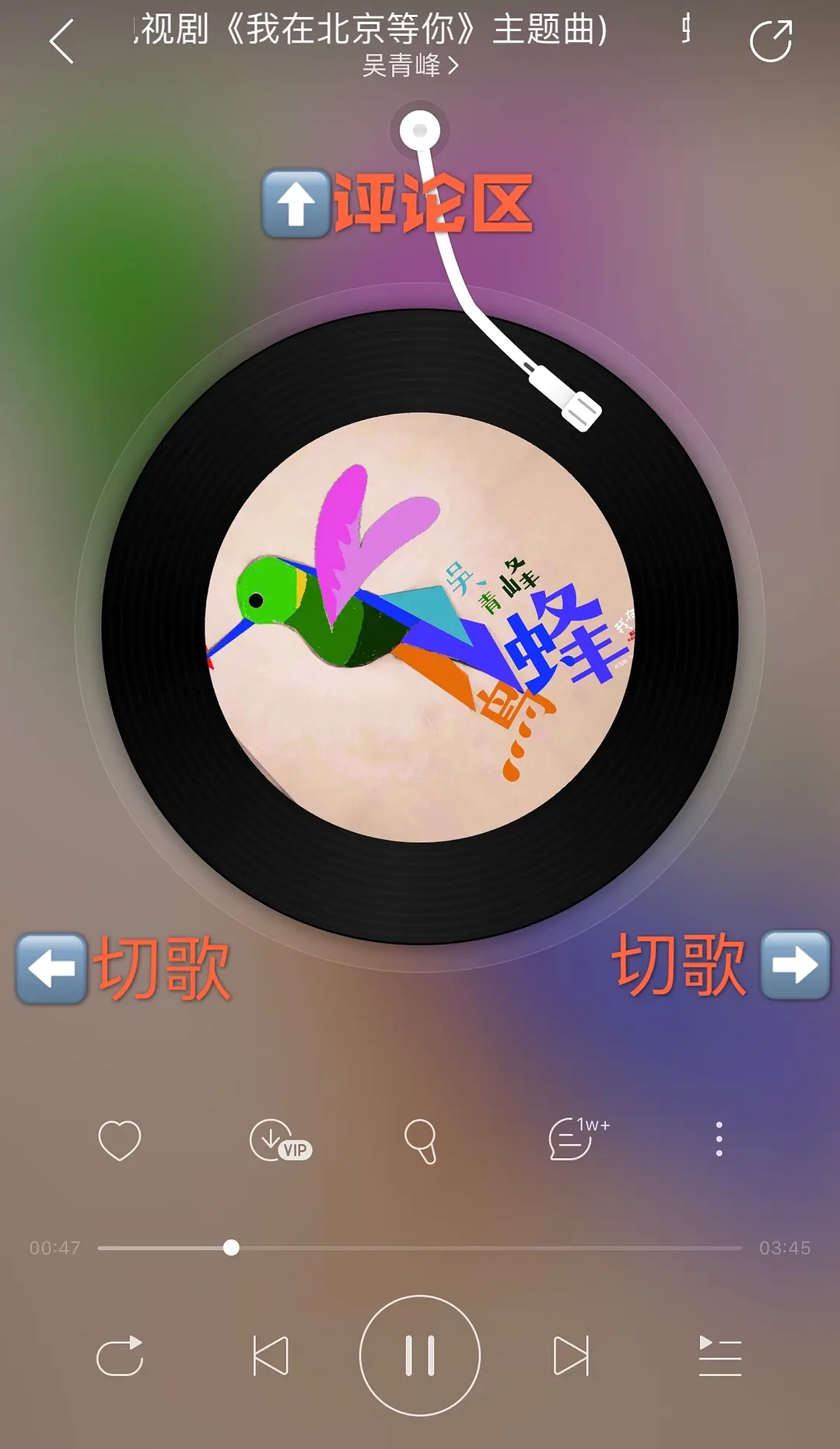Open the karaoke microphone icon
840x1449 pixels.
(421, 1141)
